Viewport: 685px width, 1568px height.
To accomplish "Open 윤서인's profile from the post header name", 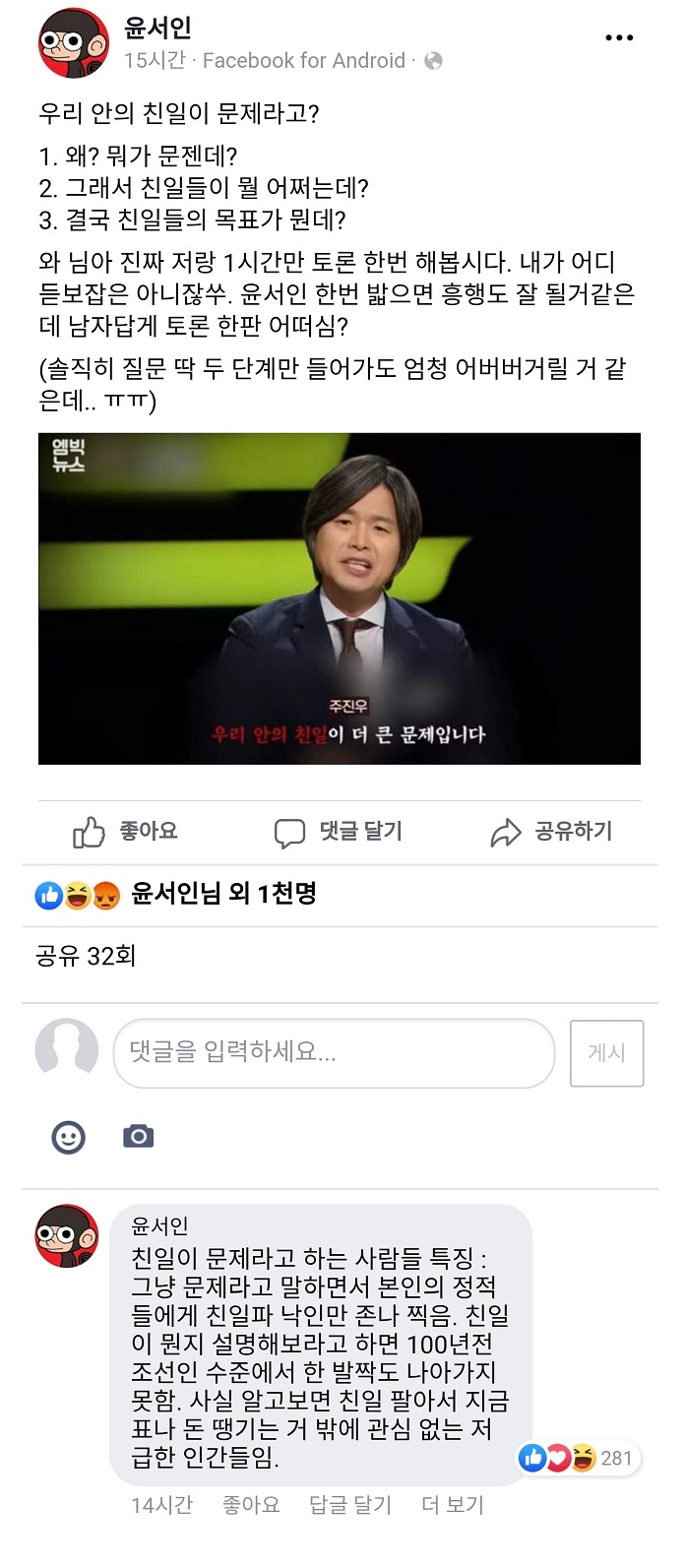I will tap(157, 28).
